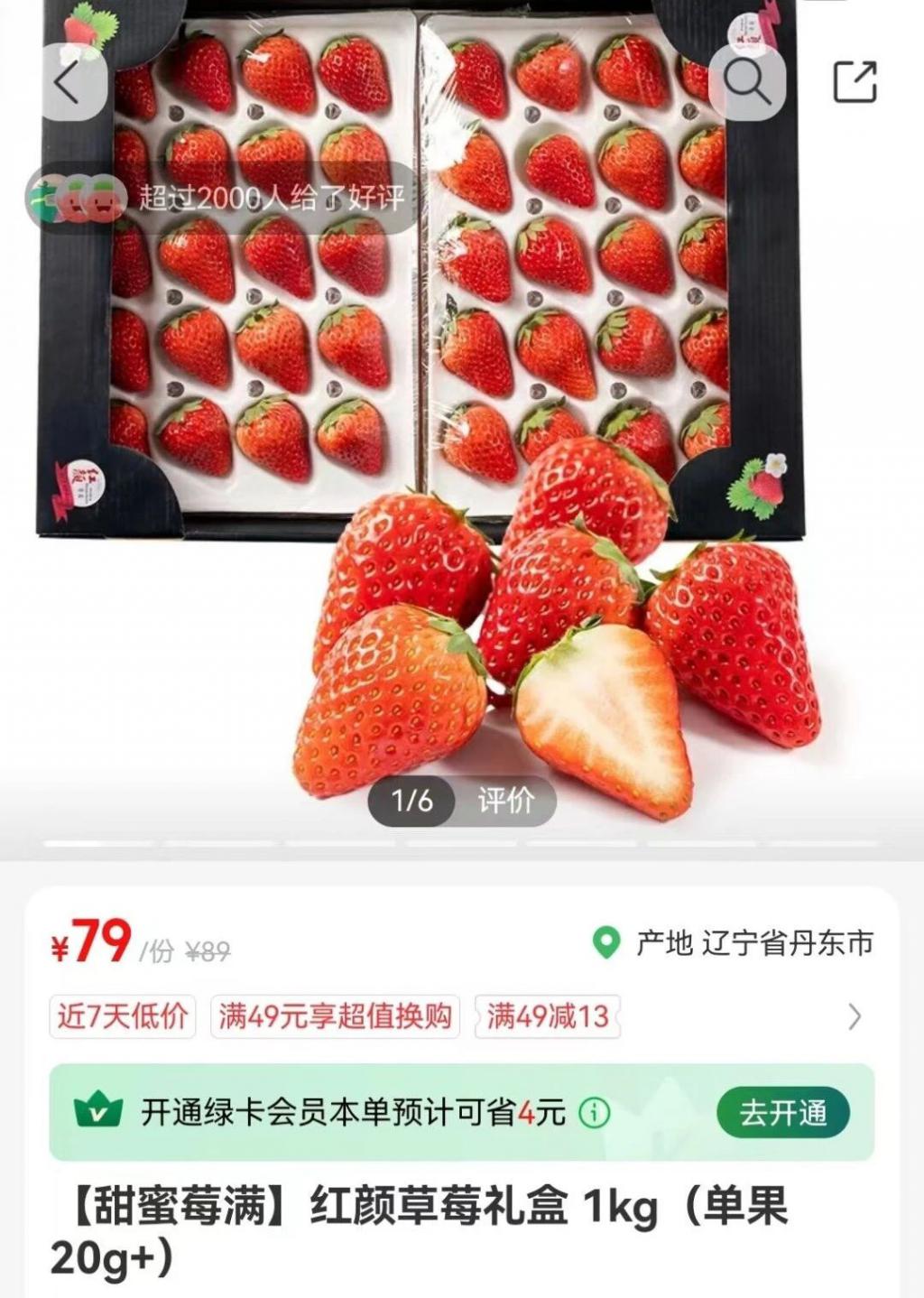Go back using the back arrow
The width and height of the screenshot is (924, 1298).
click(x=70, y=83)
